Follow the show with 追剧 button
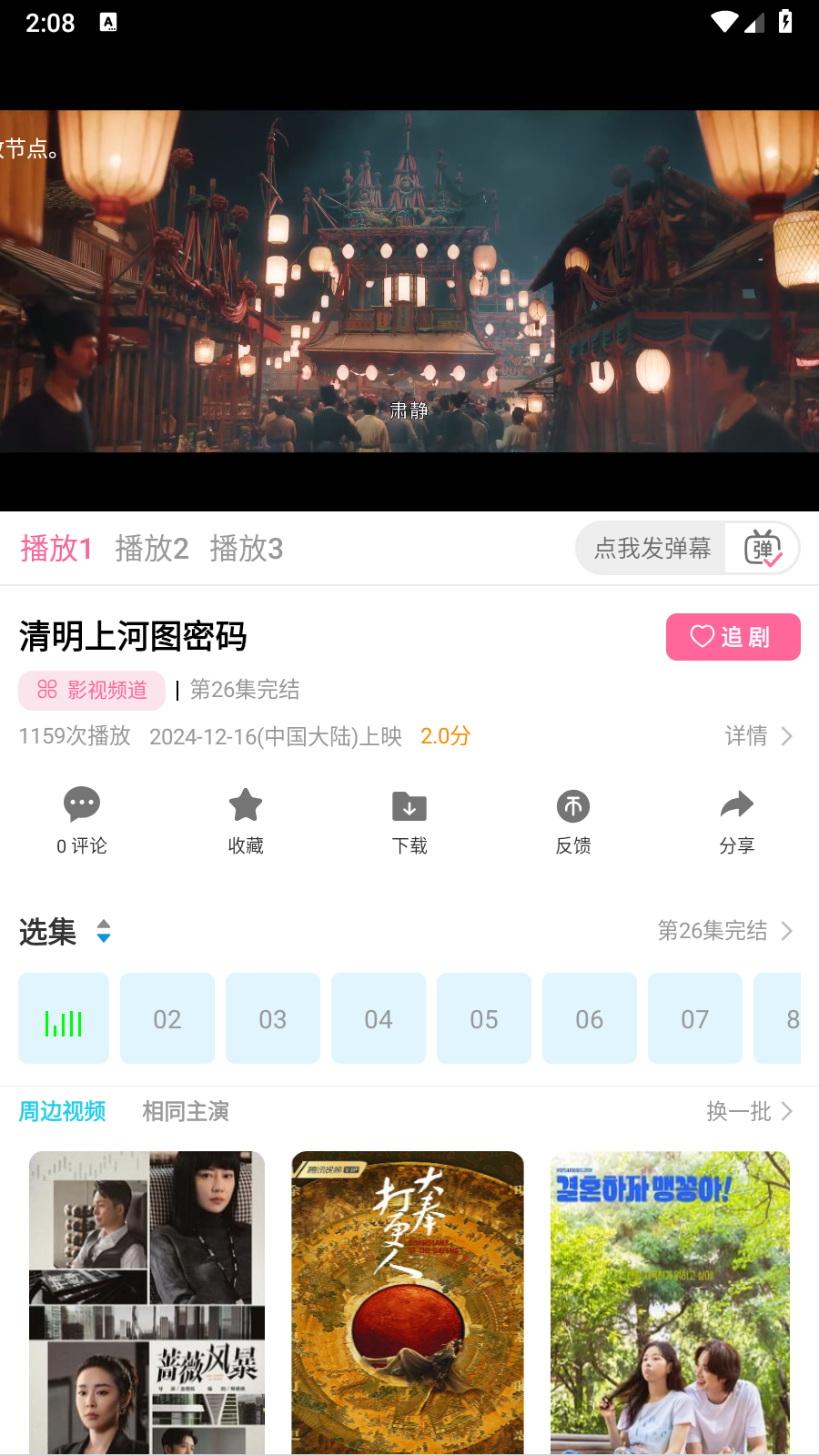819x1456 pixels. (x=733, y=637)
